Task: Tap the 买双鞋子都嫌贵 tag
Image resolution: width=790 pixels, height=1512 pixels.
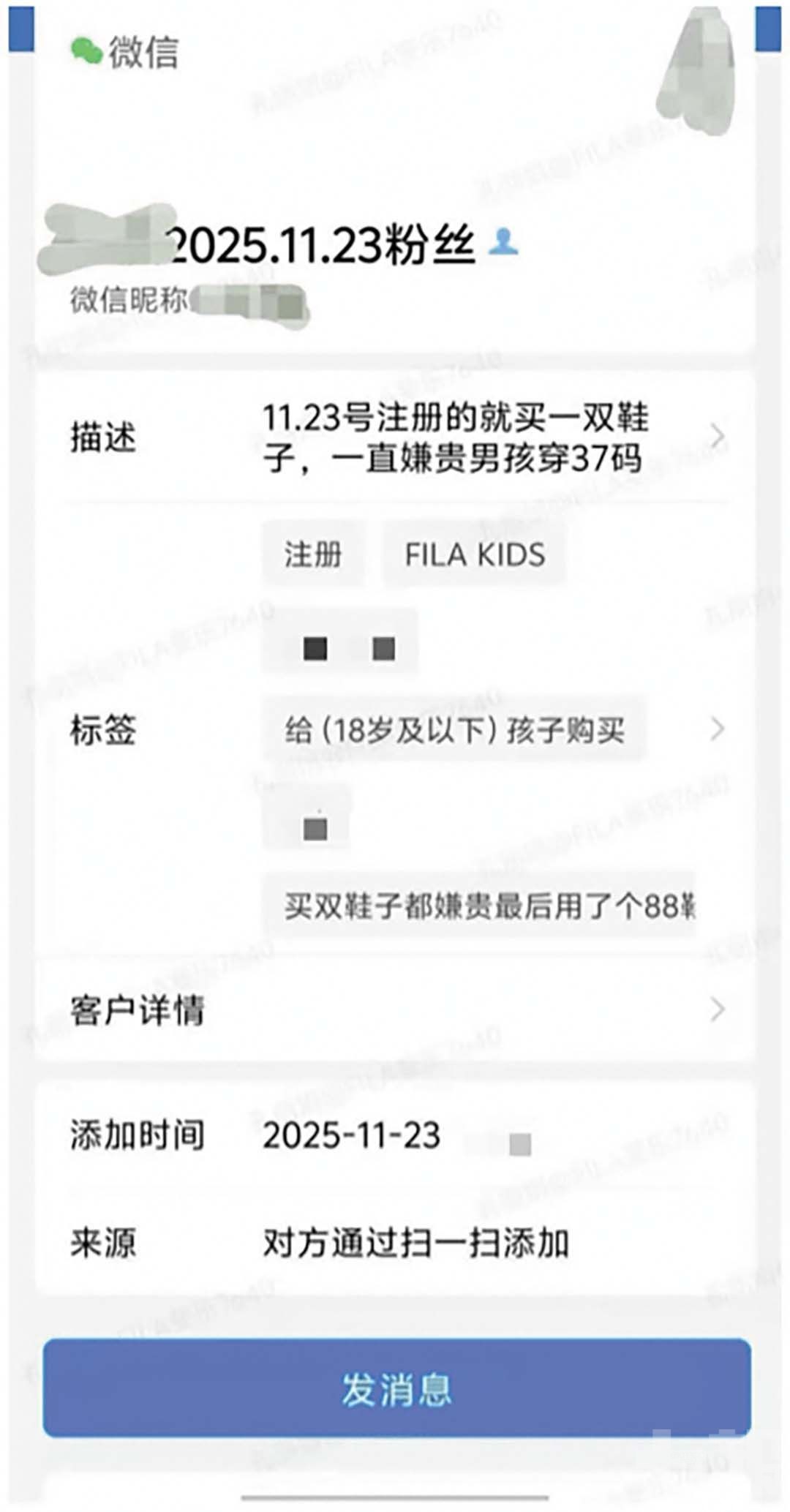Action: pos(489,906)
